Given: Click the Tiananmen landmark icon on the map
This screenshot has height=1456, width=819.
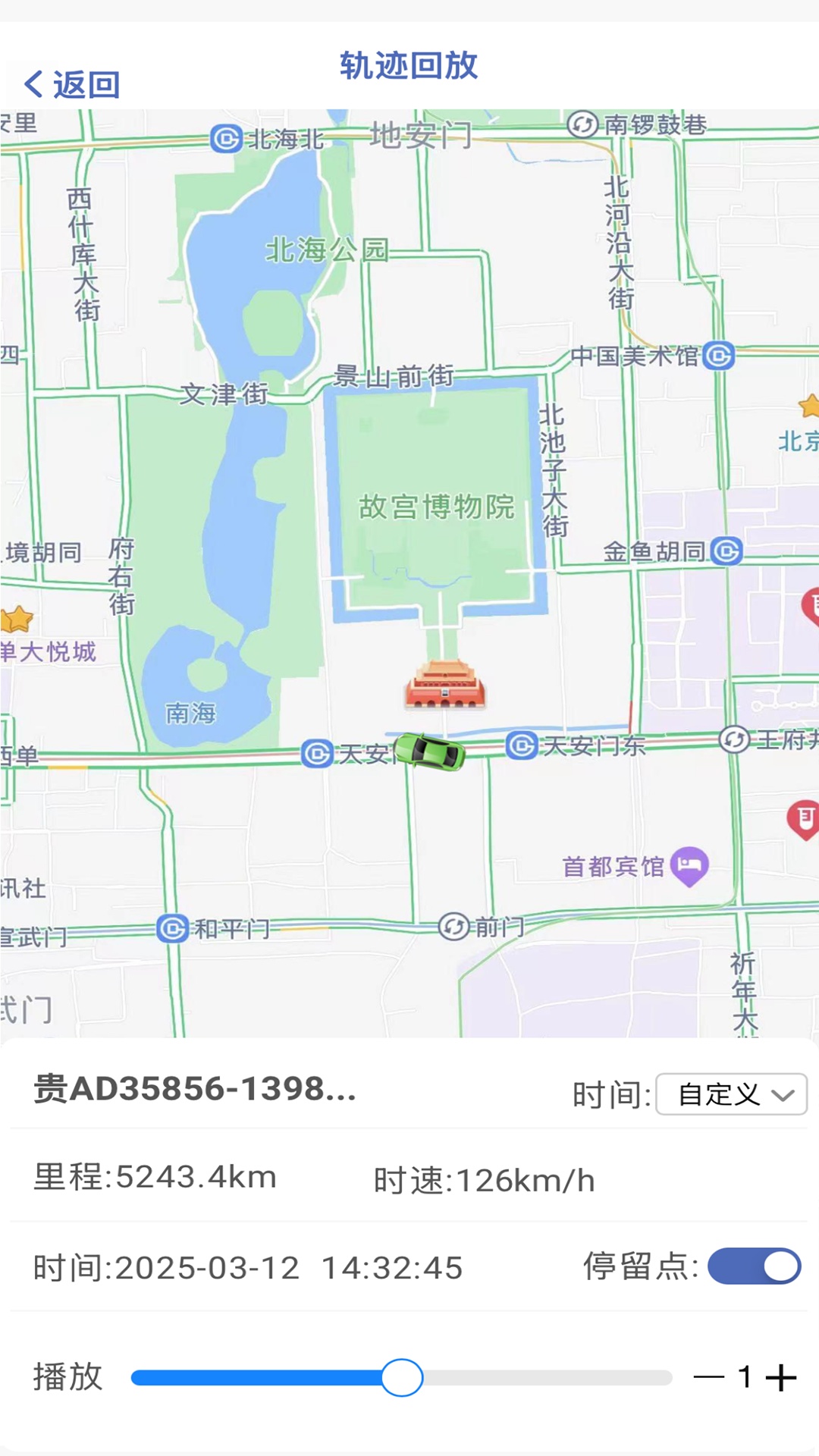Looking at the screenshot, I should [445, 686].
